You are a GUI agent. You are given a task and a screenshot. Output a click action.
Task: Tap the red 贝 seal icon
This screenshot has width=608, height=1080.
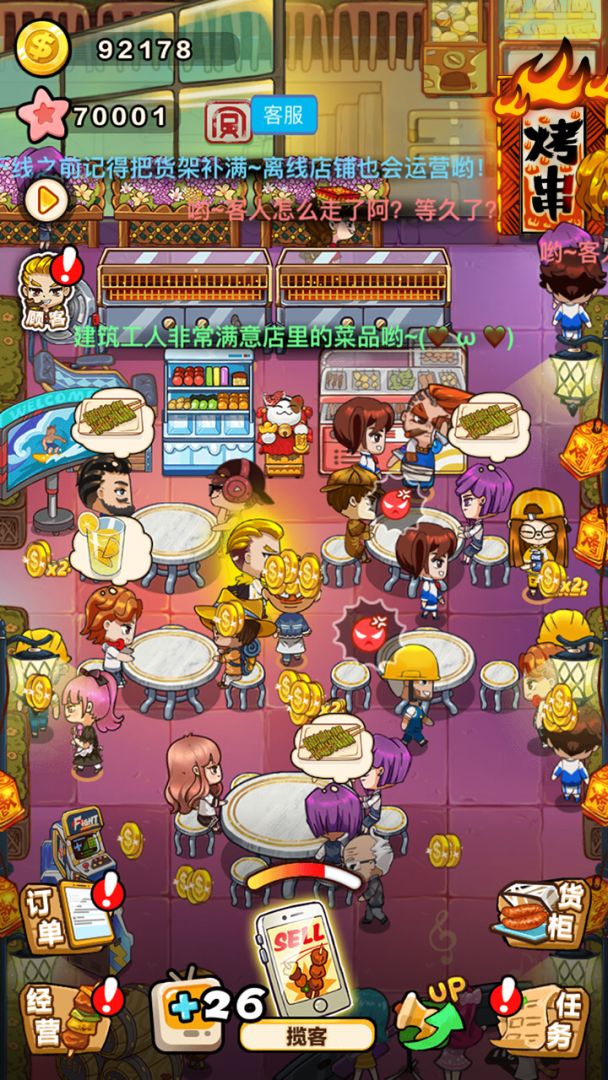224,120
